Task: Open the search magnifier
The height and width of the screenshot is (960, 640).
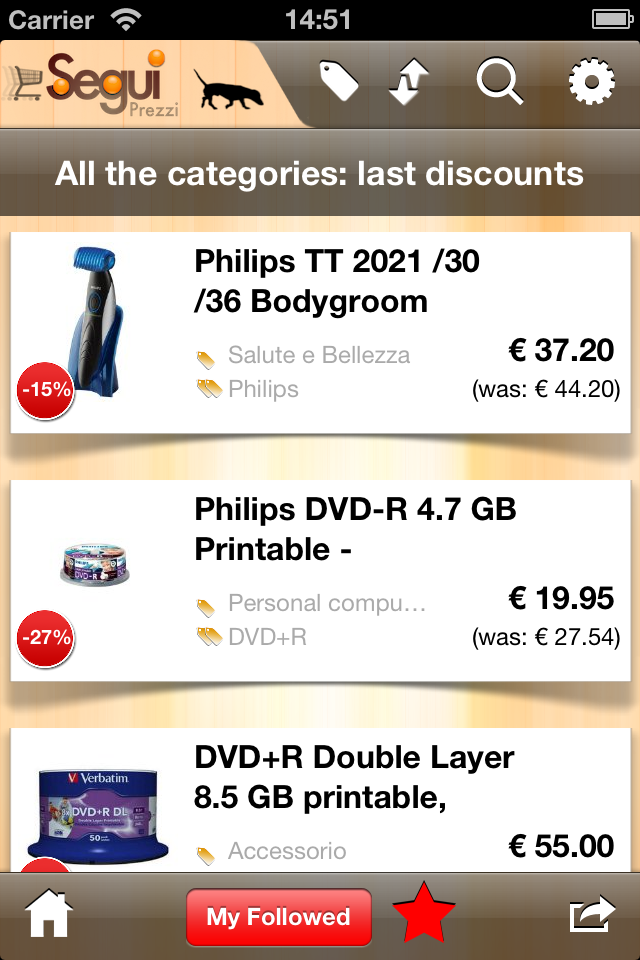Action: tap(499, 81)
